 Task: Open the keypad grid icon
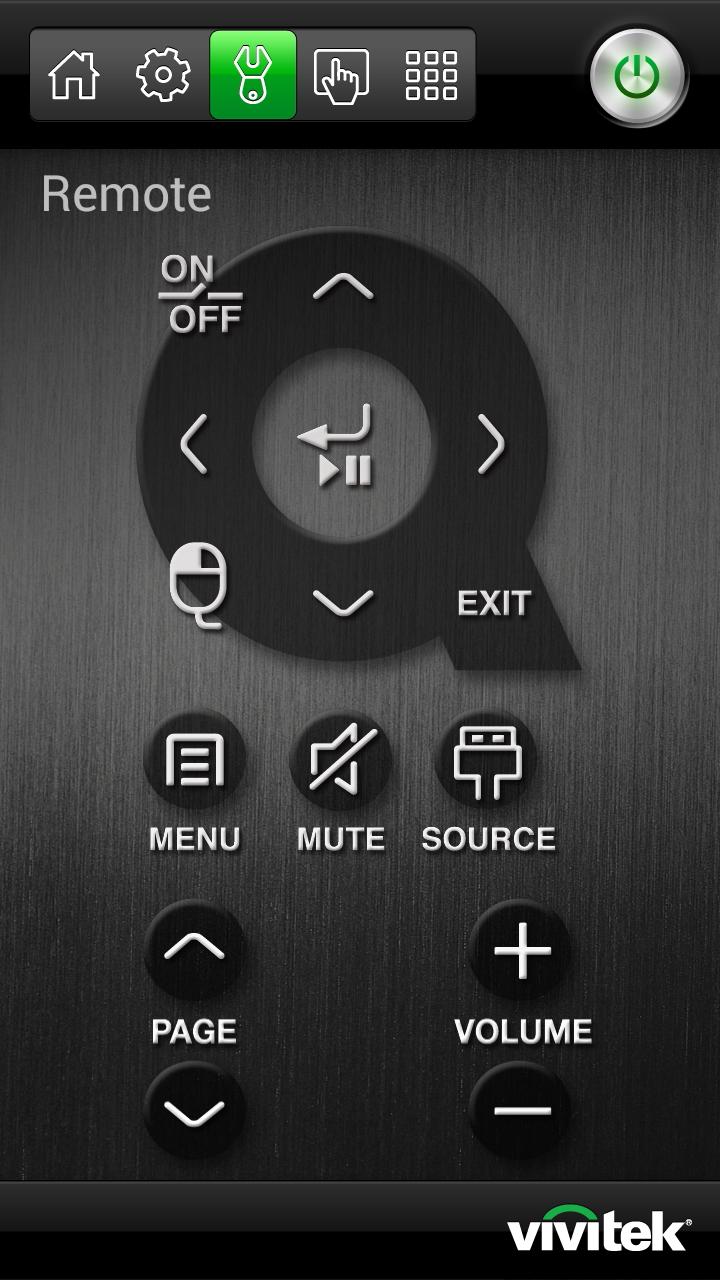tap(430, 76)
